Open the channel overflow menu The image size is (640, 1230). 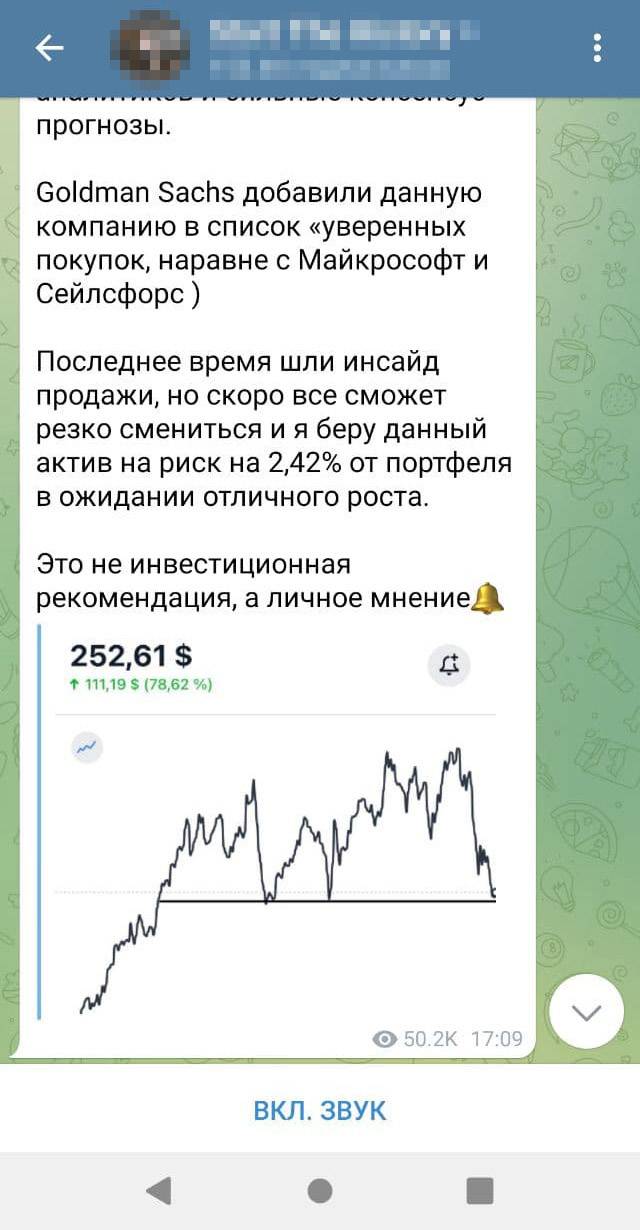[597, 47]
